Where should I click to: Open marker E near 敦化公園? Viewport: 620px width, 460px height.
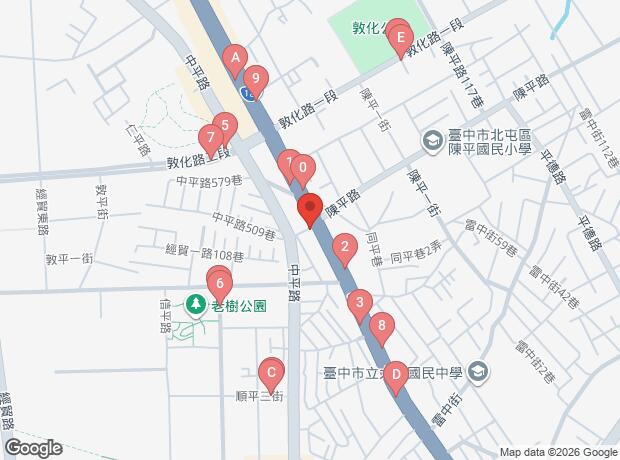pos(401,42)
